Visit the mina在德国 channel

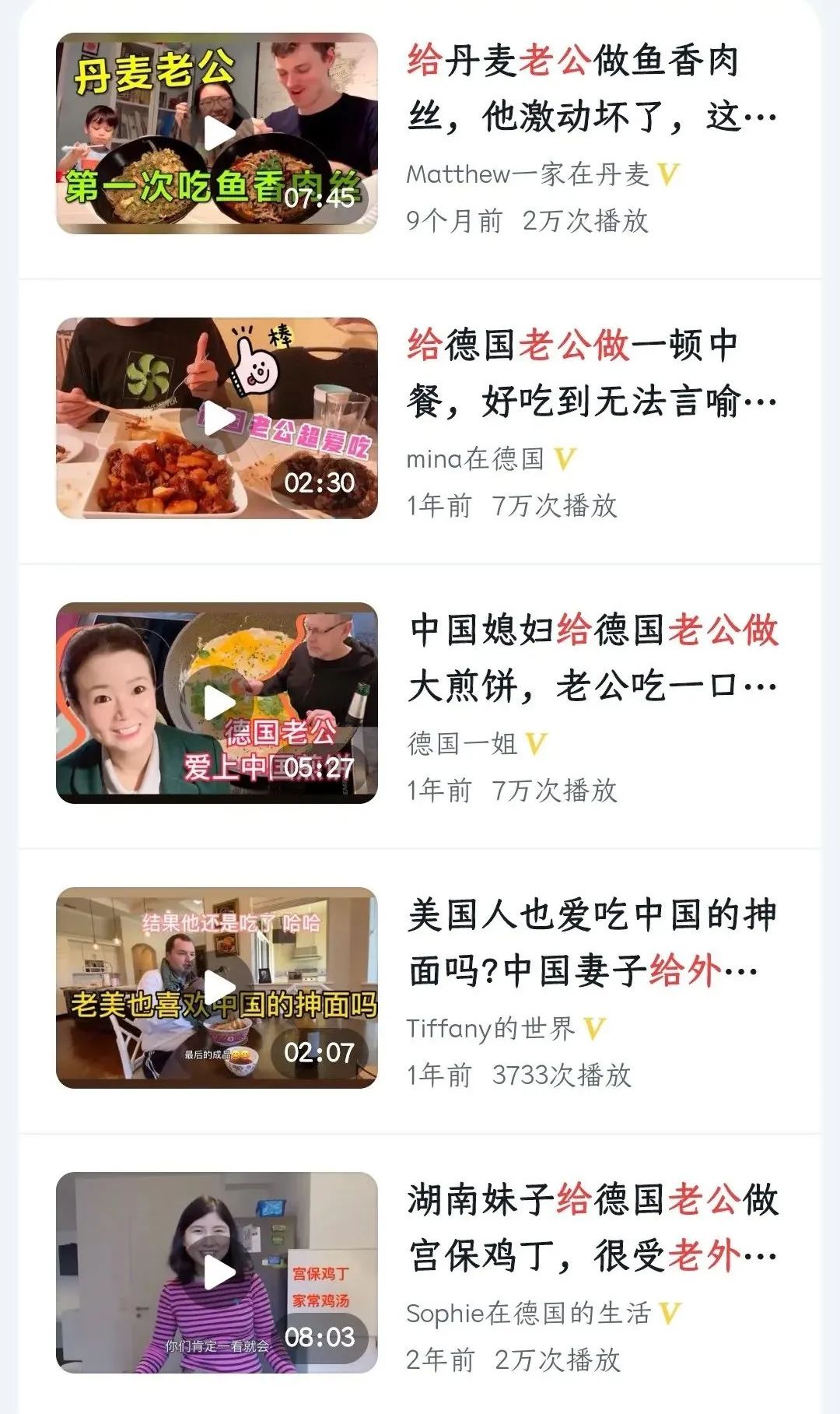pyautogui.click(x=474, y=459)
